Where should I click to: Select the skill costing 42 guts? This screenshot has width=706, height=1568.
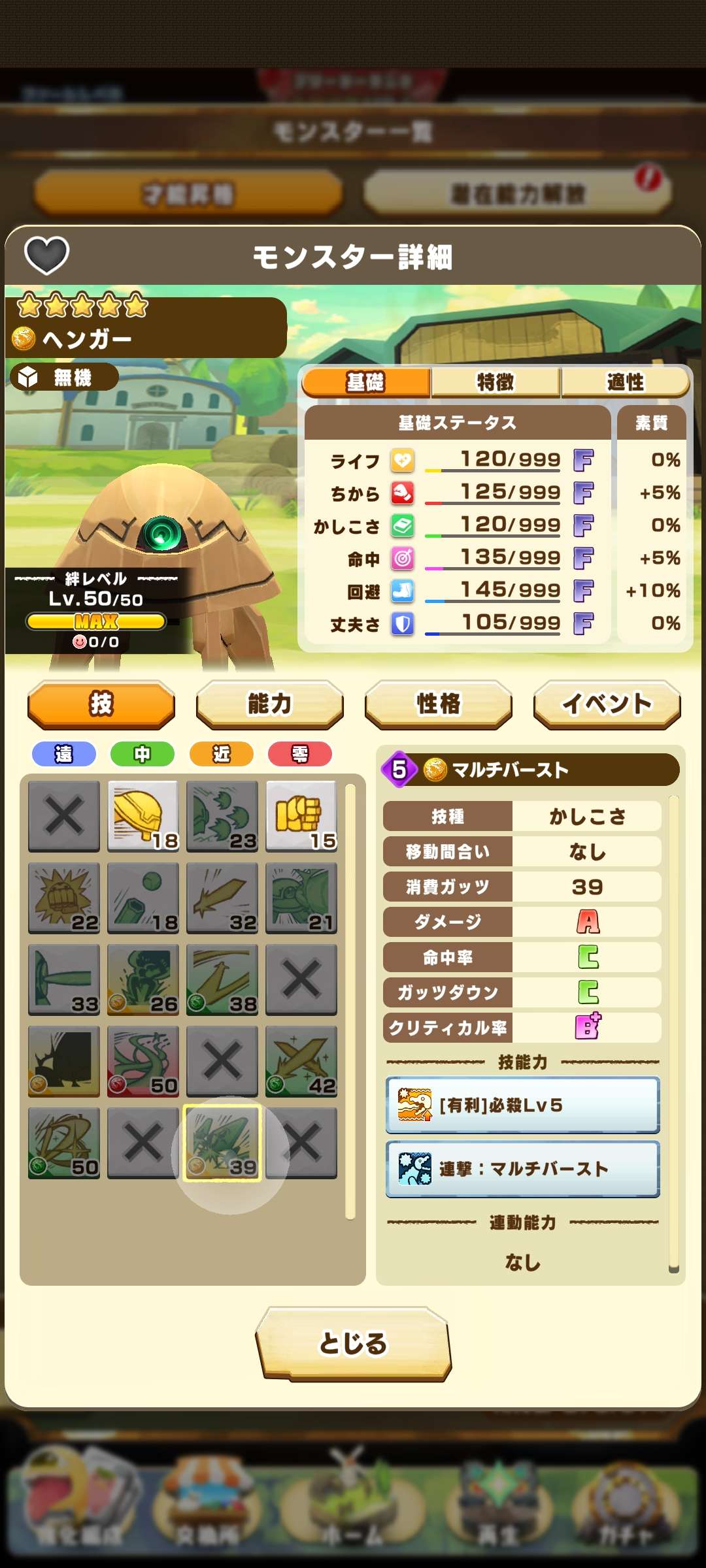(x=301, y=1061)
